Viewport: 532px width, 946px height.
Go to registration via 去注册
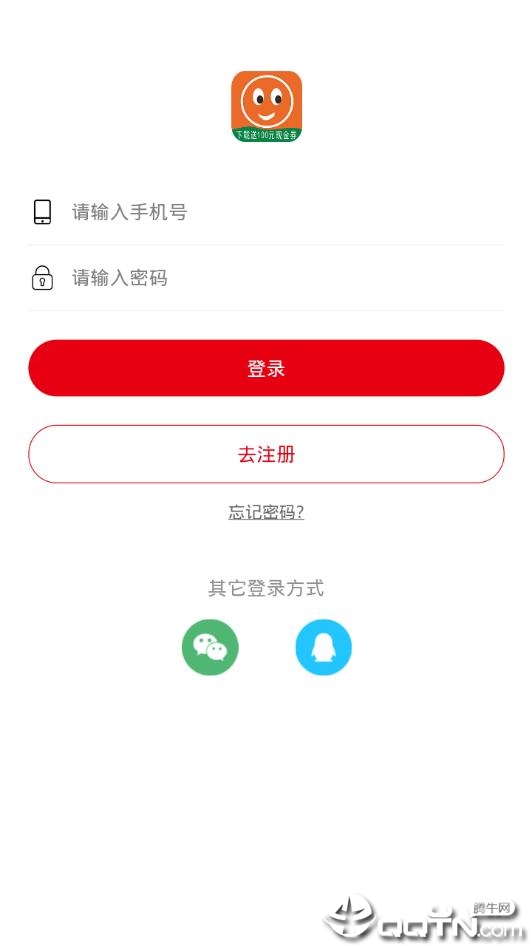[x=266, y=454]
